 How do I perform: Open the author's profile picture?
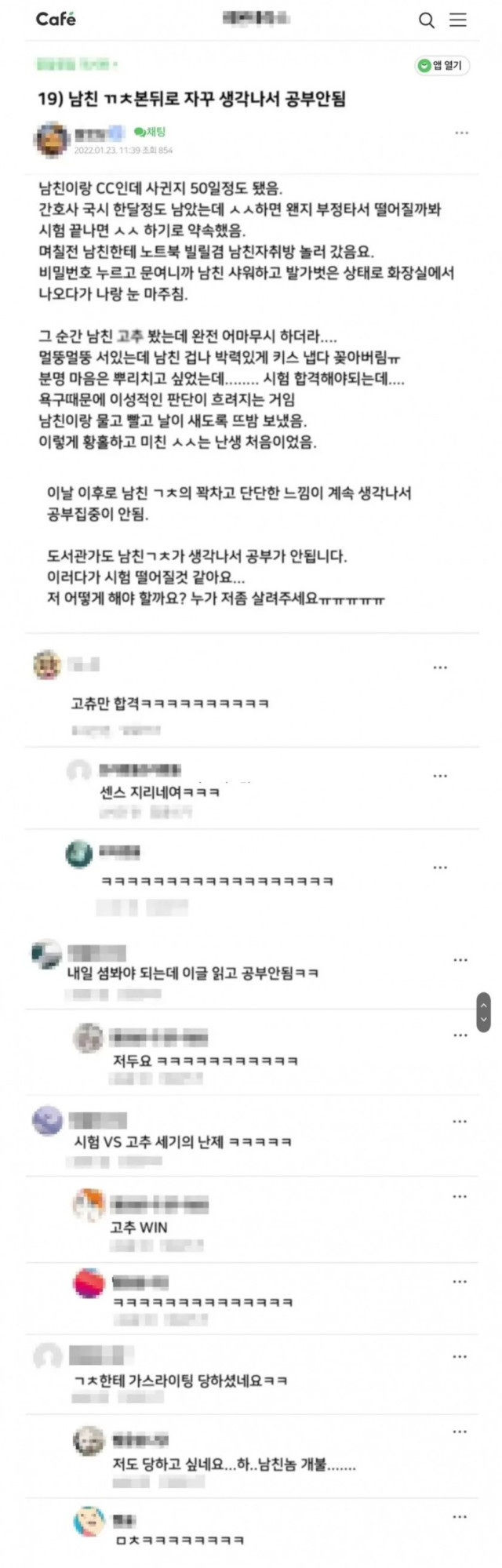click(52, 140)
